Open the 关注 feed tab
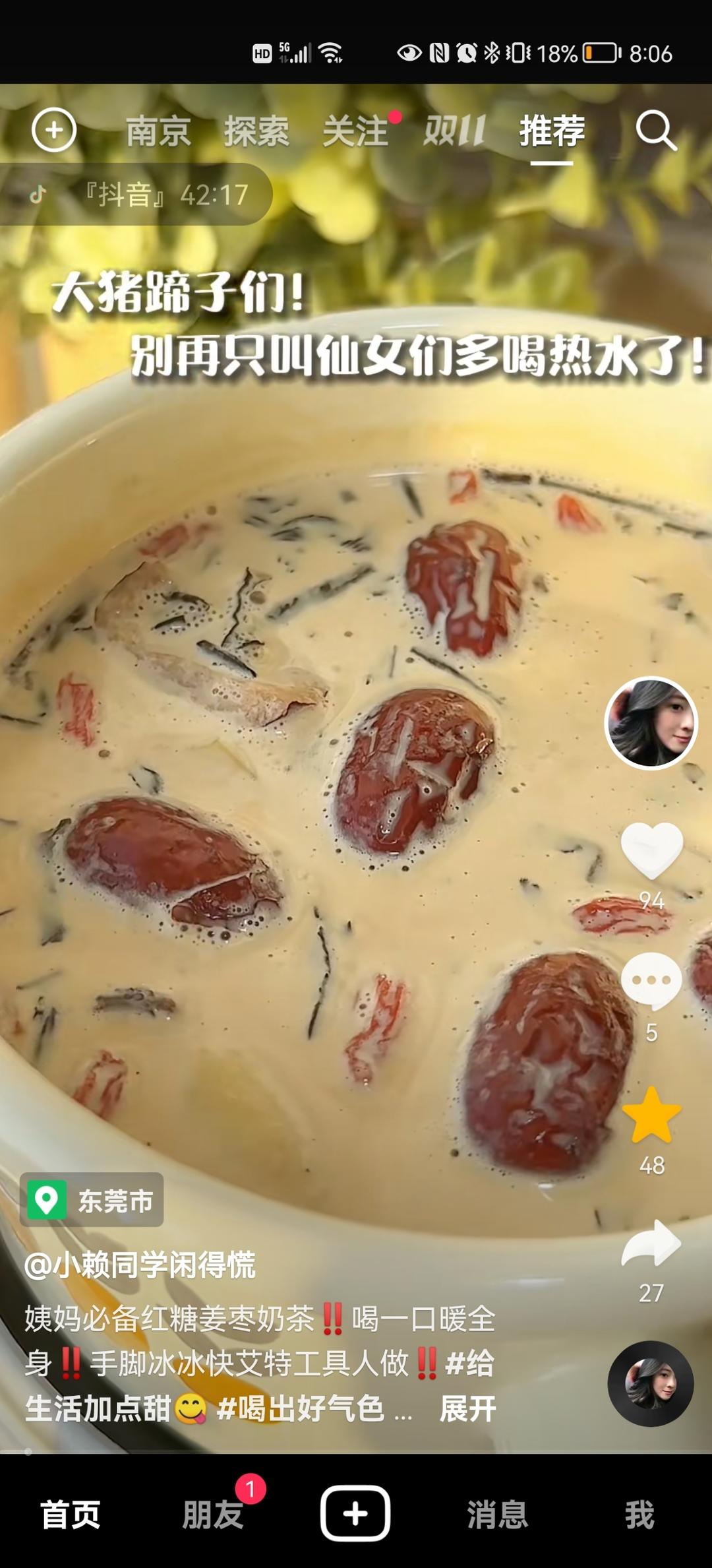 point(356,131)
